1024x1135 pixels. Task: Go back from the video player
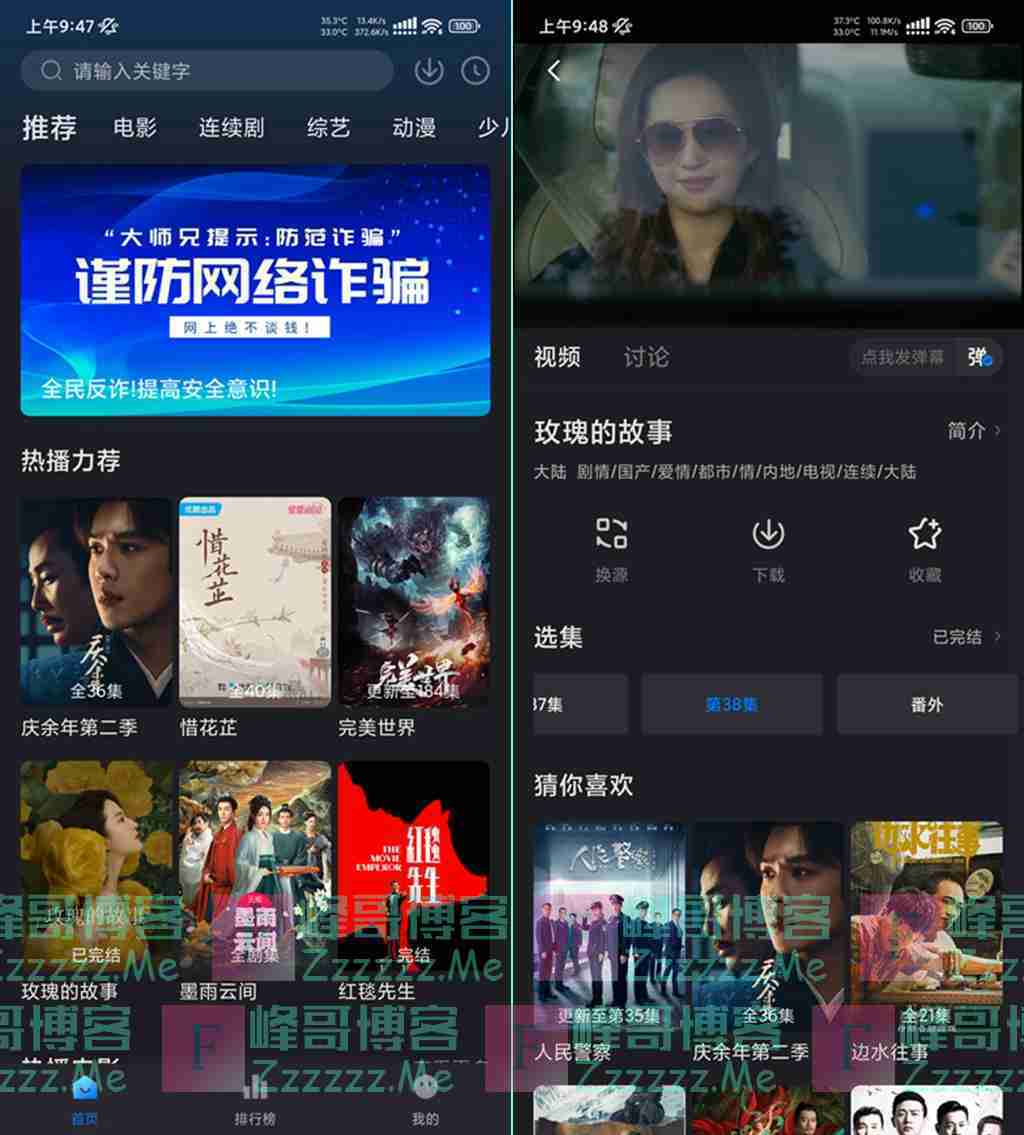[x=554, y=70]
